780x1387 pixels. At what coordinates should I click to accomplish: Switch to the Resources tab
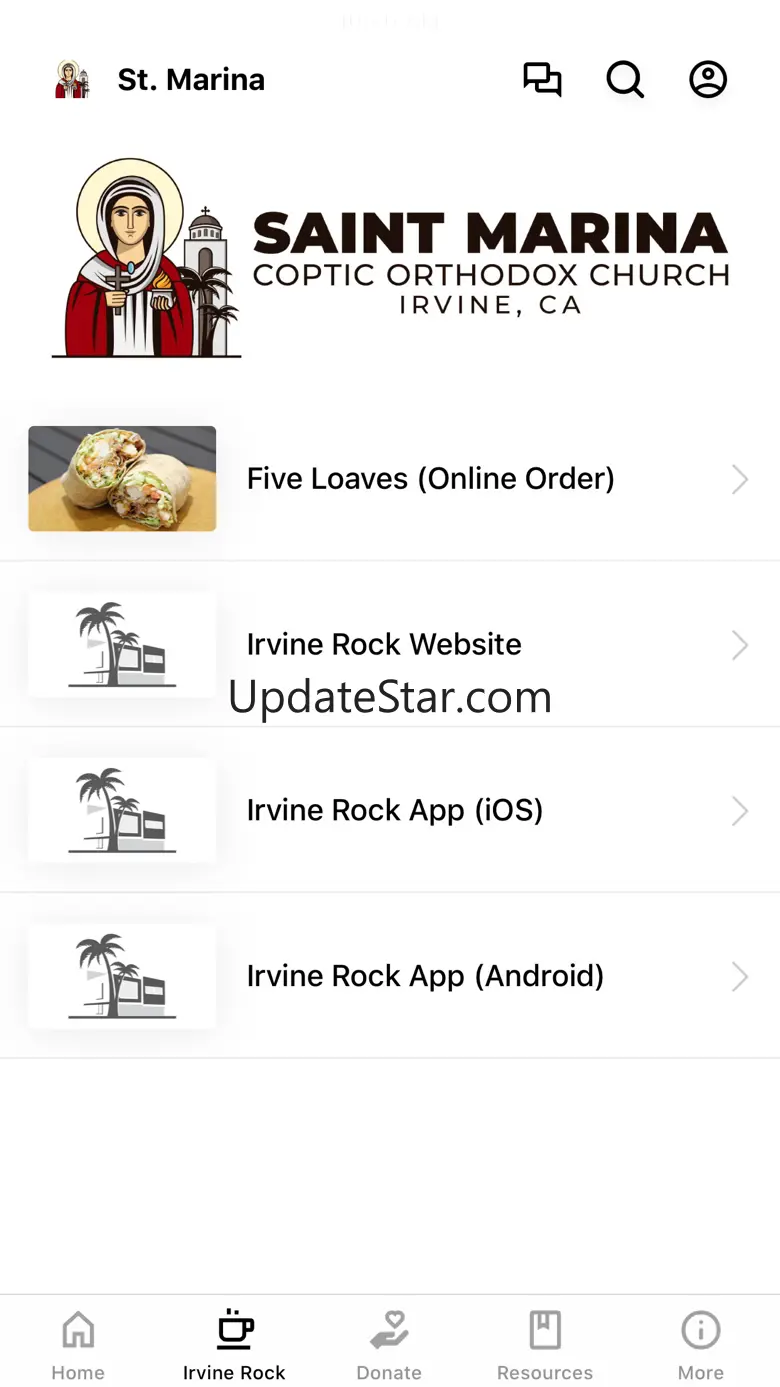pos(545,1345)
